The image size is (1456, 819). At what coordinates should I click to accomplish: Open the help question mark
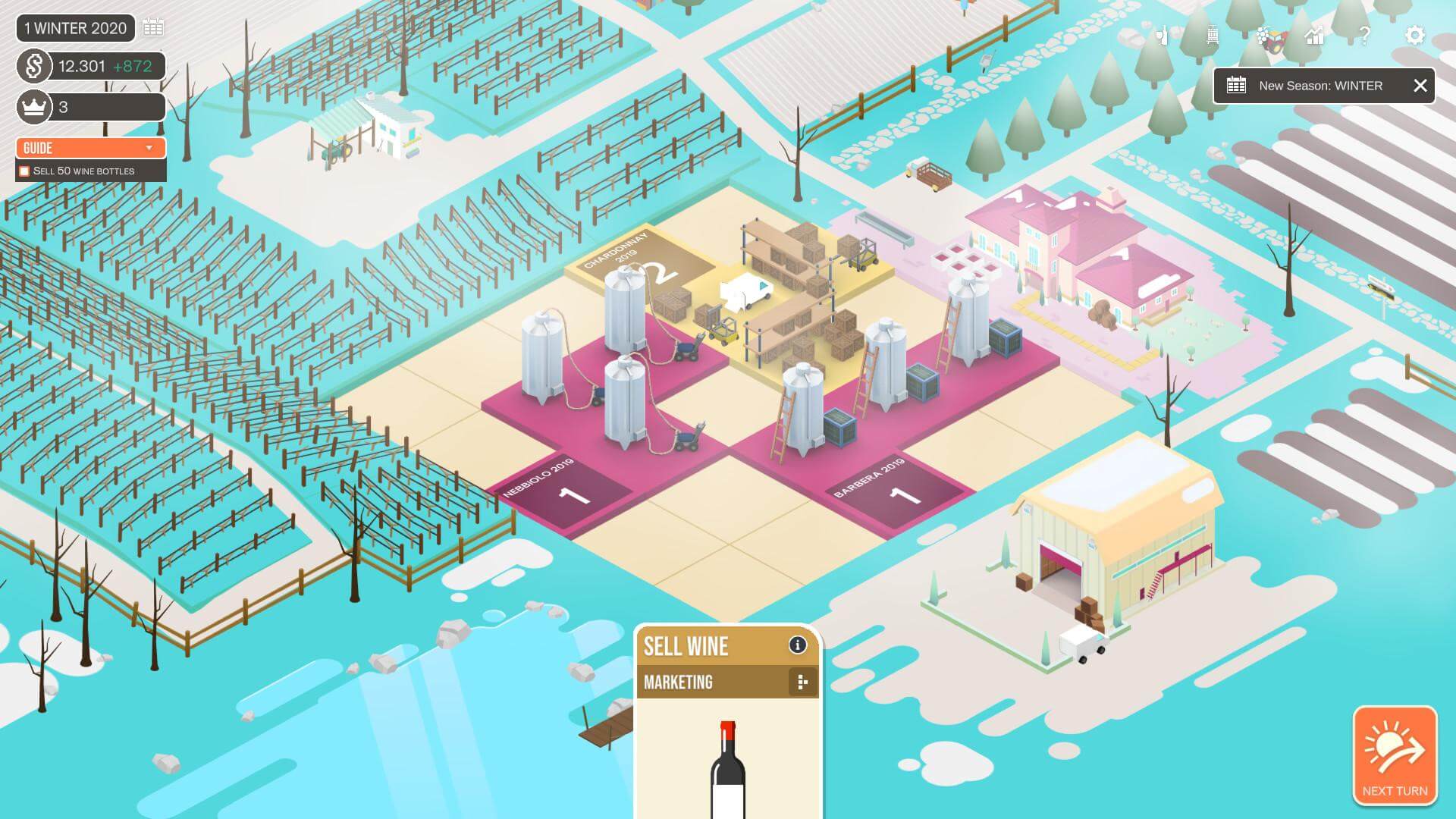[1364, 36]
